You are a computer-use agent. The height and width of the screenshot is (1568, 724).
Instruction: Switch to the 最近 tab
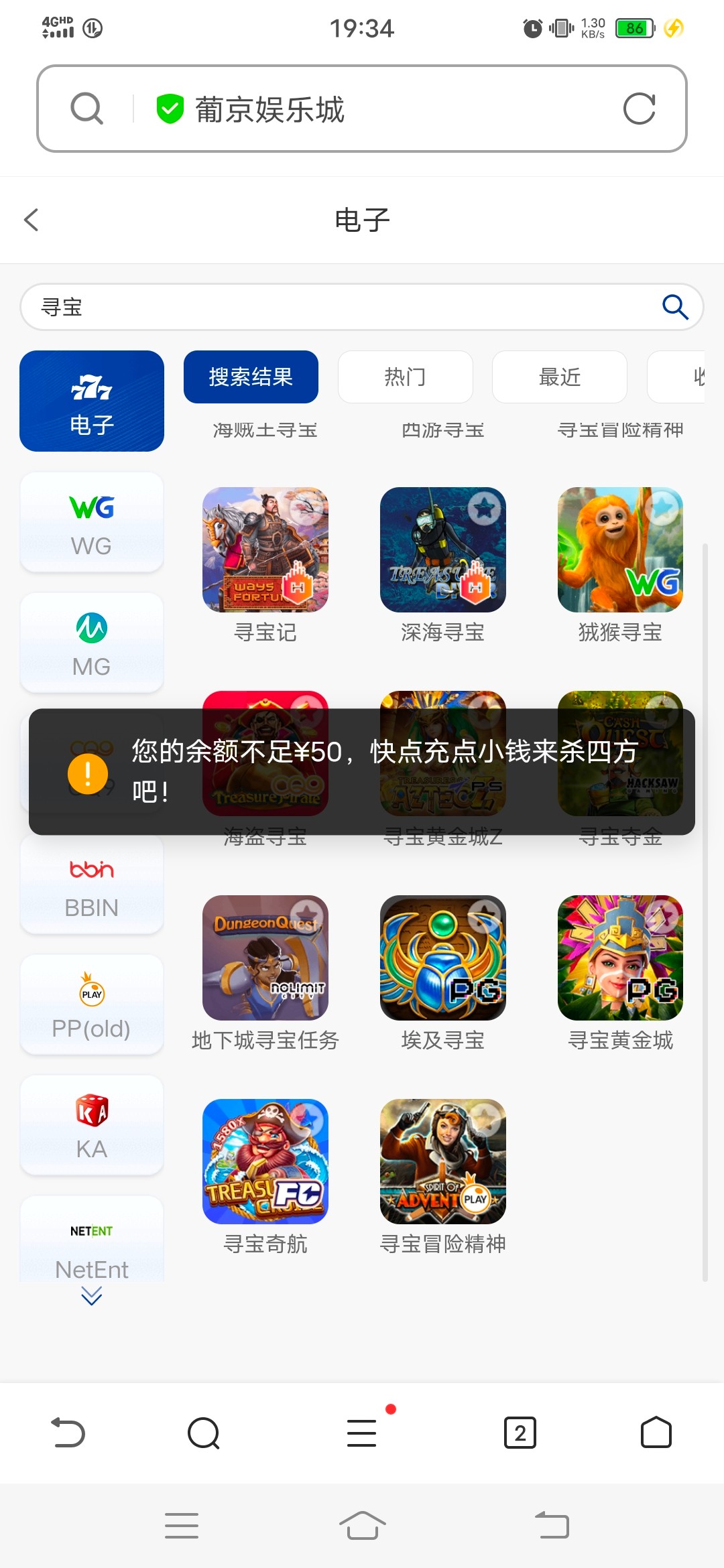point(559,377)
